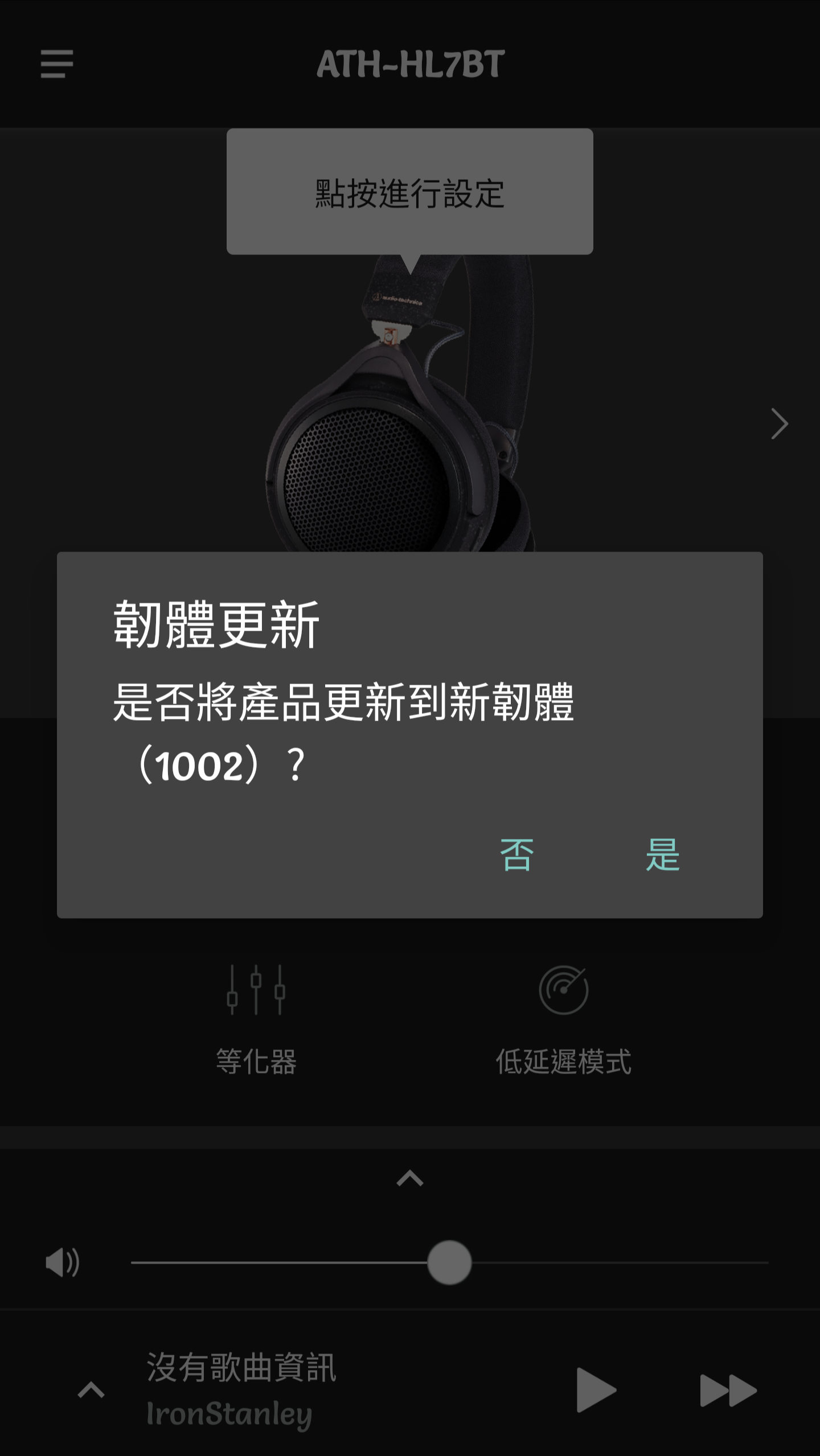820x1456 pixels.
Task: Skip to the next track
Action: [x=728, y=1390]
